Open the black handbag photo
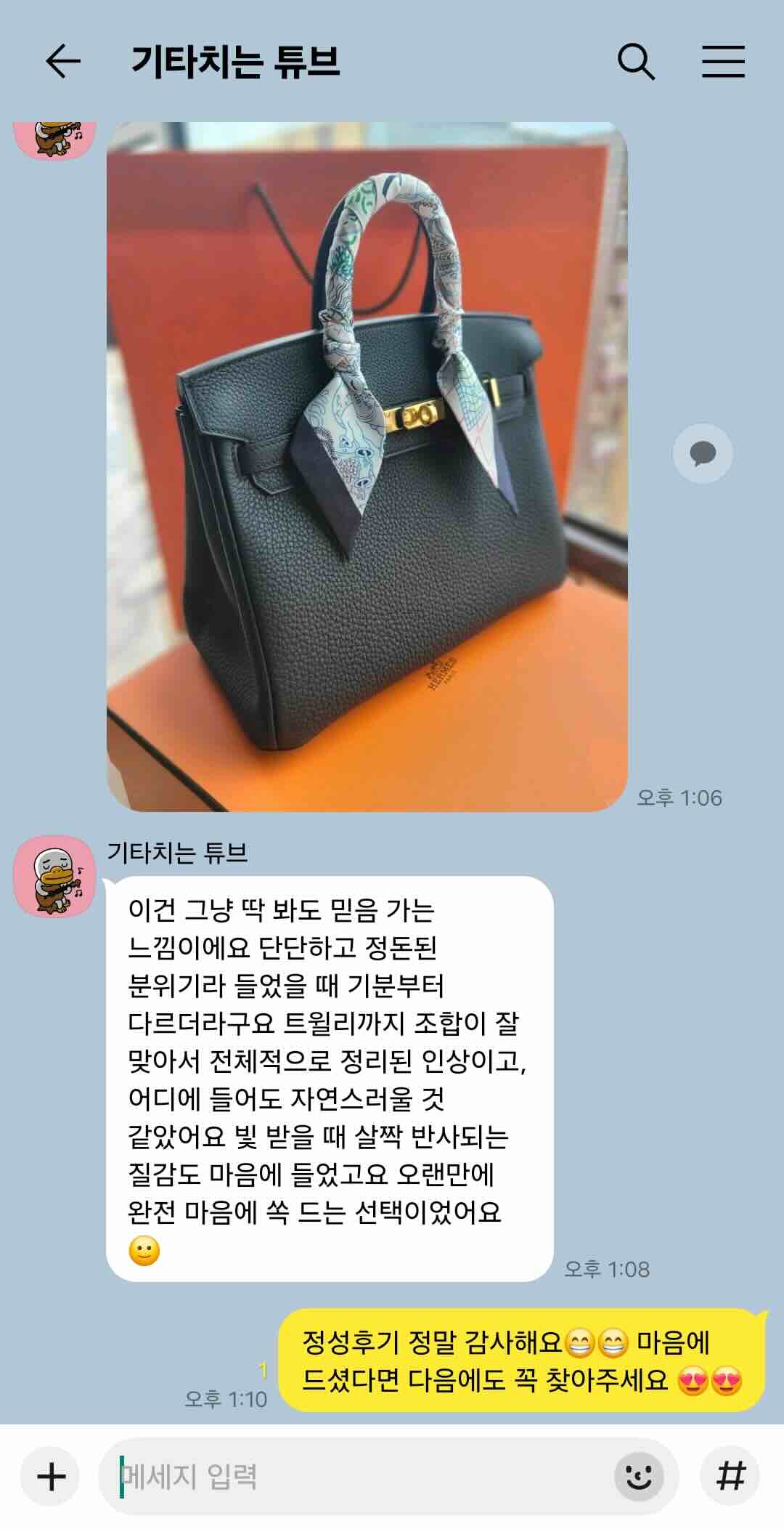 (367, 465)
